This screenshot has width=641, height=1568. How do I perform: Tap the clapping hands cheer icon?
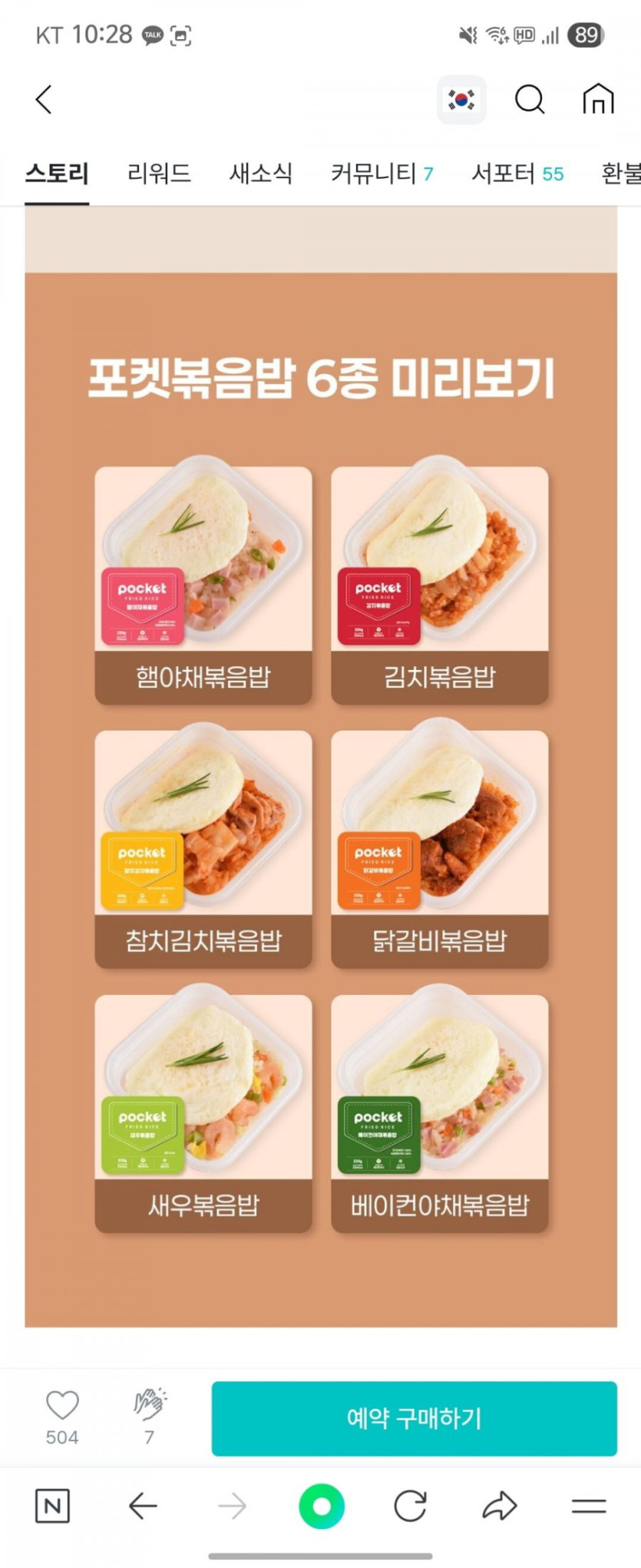pyautogui.click(x=150, y=1407)
